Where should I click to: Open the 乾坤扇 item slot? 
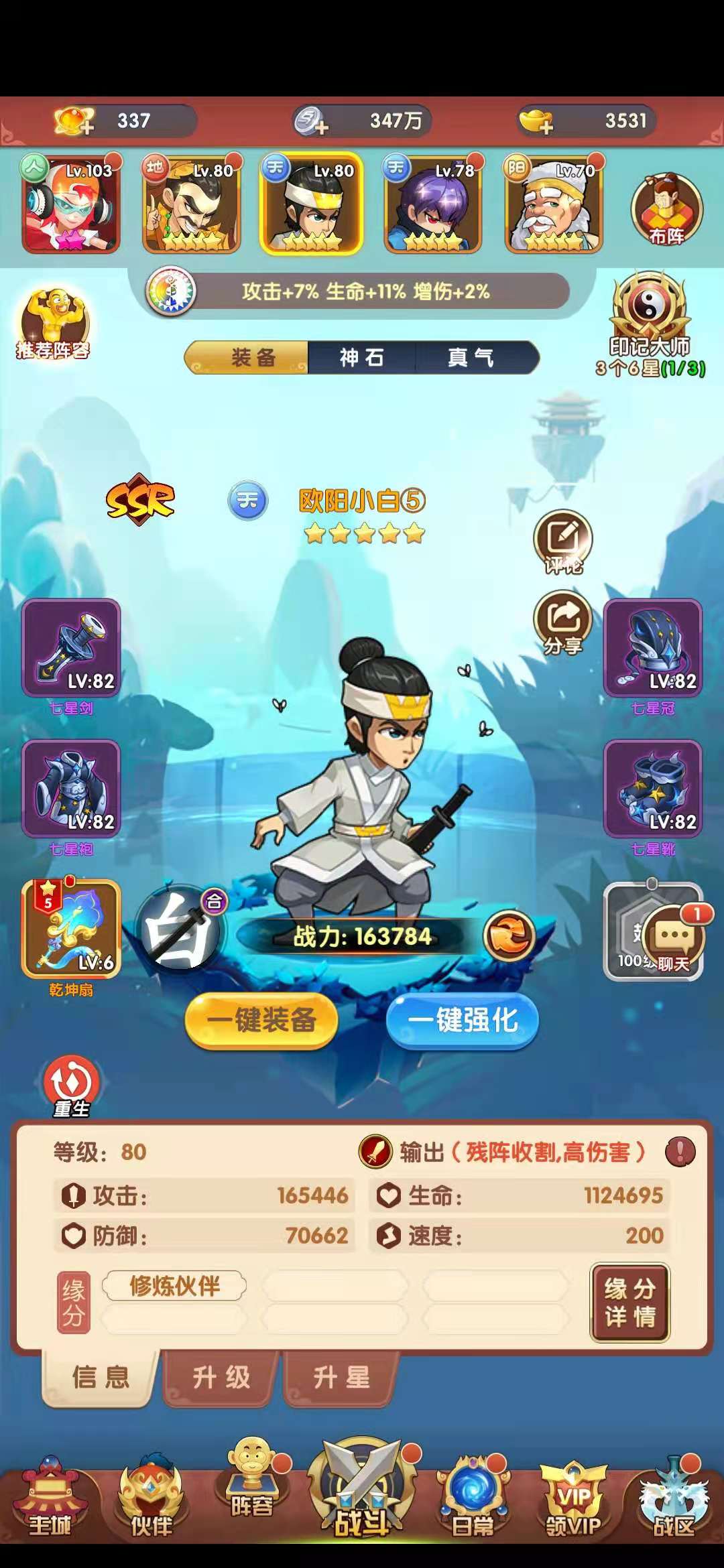[x=71, y=929]
